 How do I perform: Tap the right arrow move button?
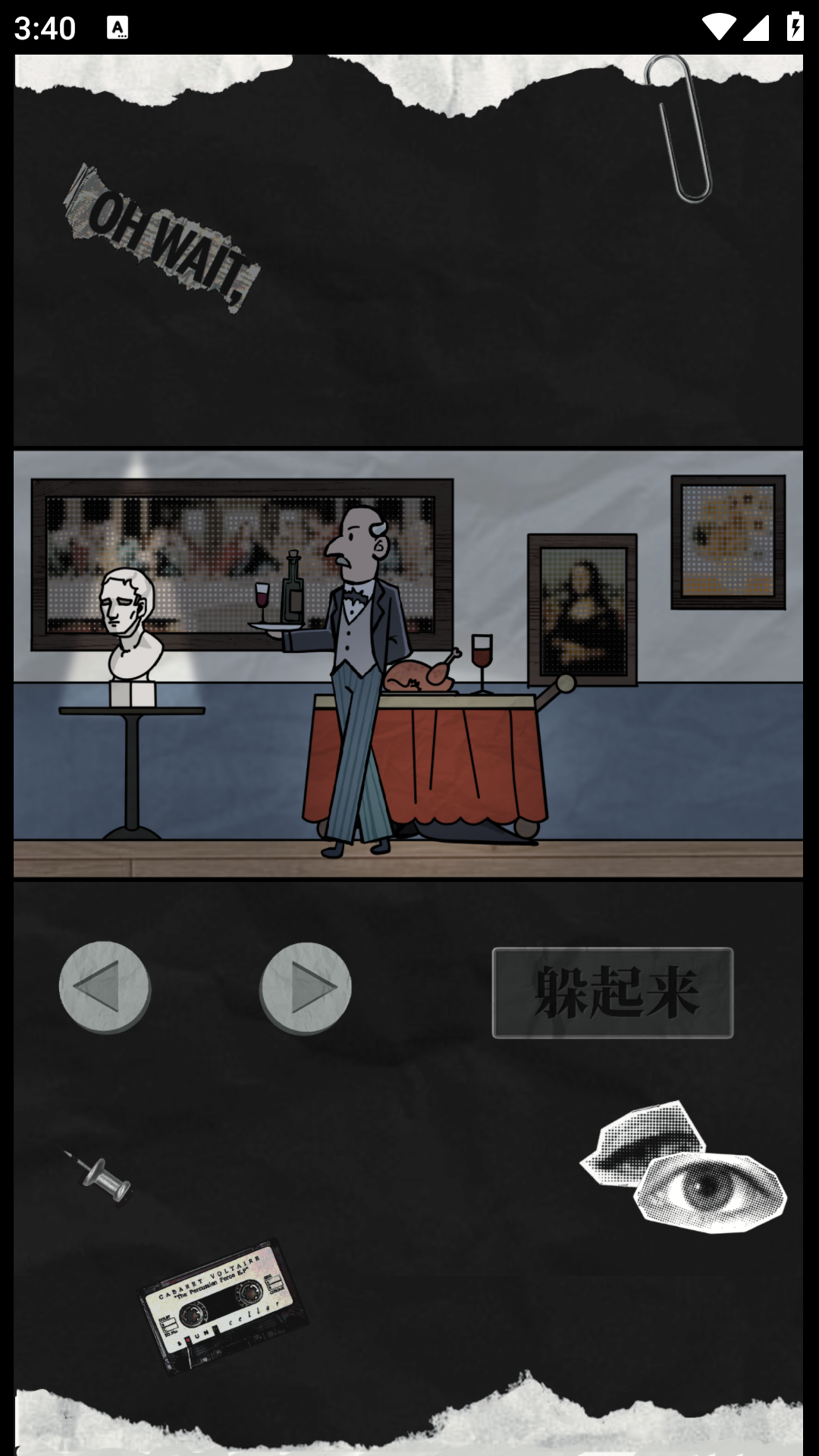point(306,987)
